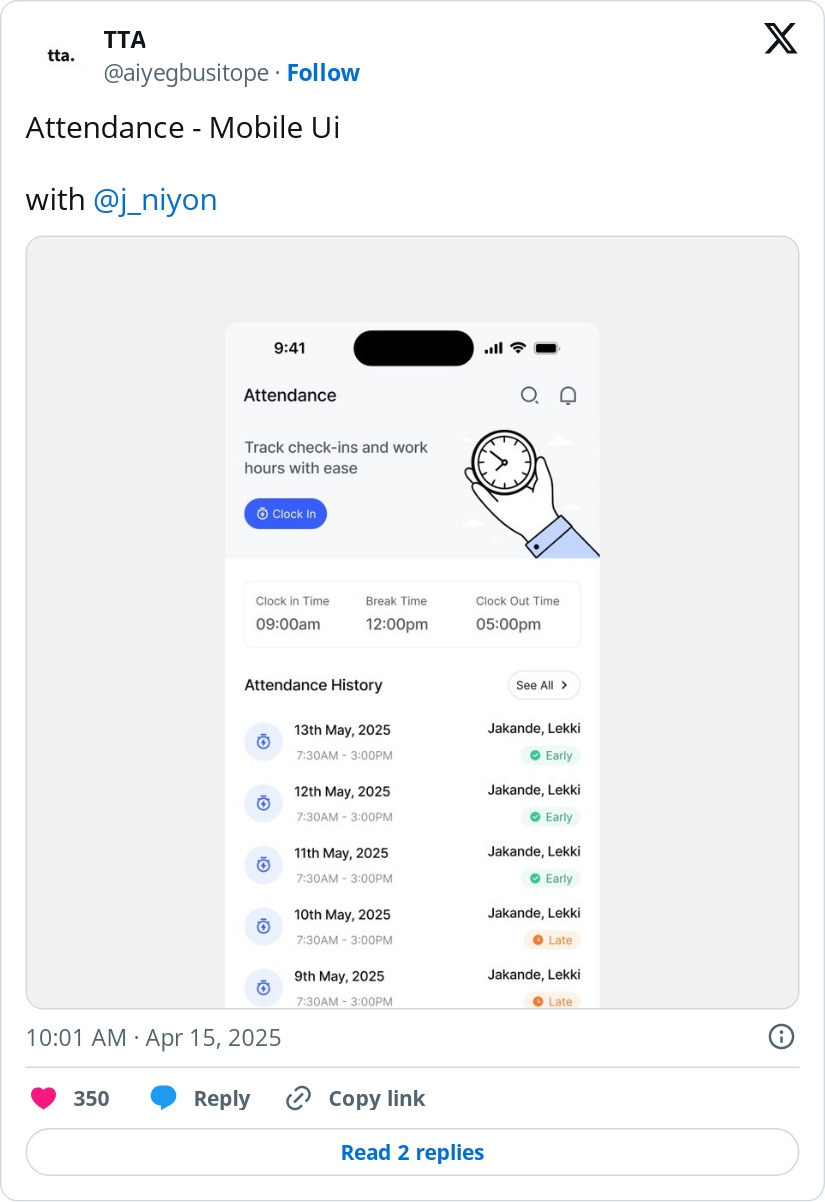This screenshot has width=825, height=1202.
Task: Like this tweet
Action: 44,1098
